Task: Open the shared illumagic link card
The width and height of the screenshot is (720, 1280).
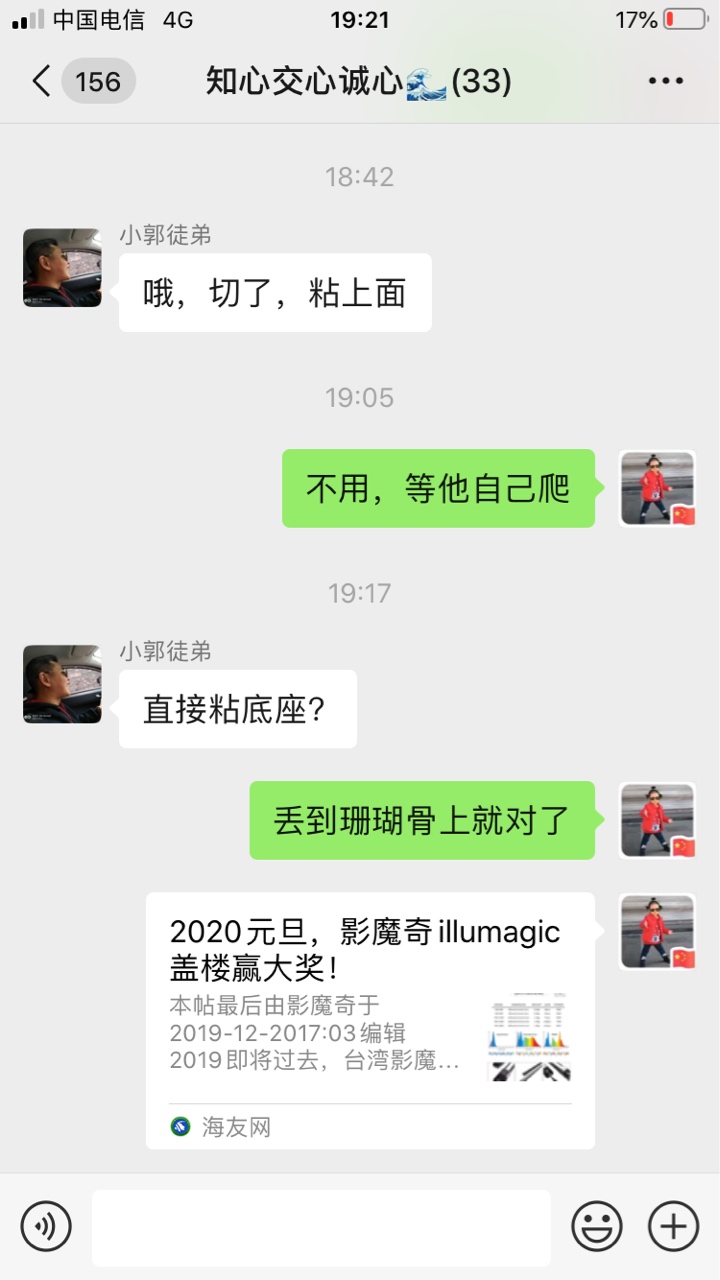Action: [370, 1020]
